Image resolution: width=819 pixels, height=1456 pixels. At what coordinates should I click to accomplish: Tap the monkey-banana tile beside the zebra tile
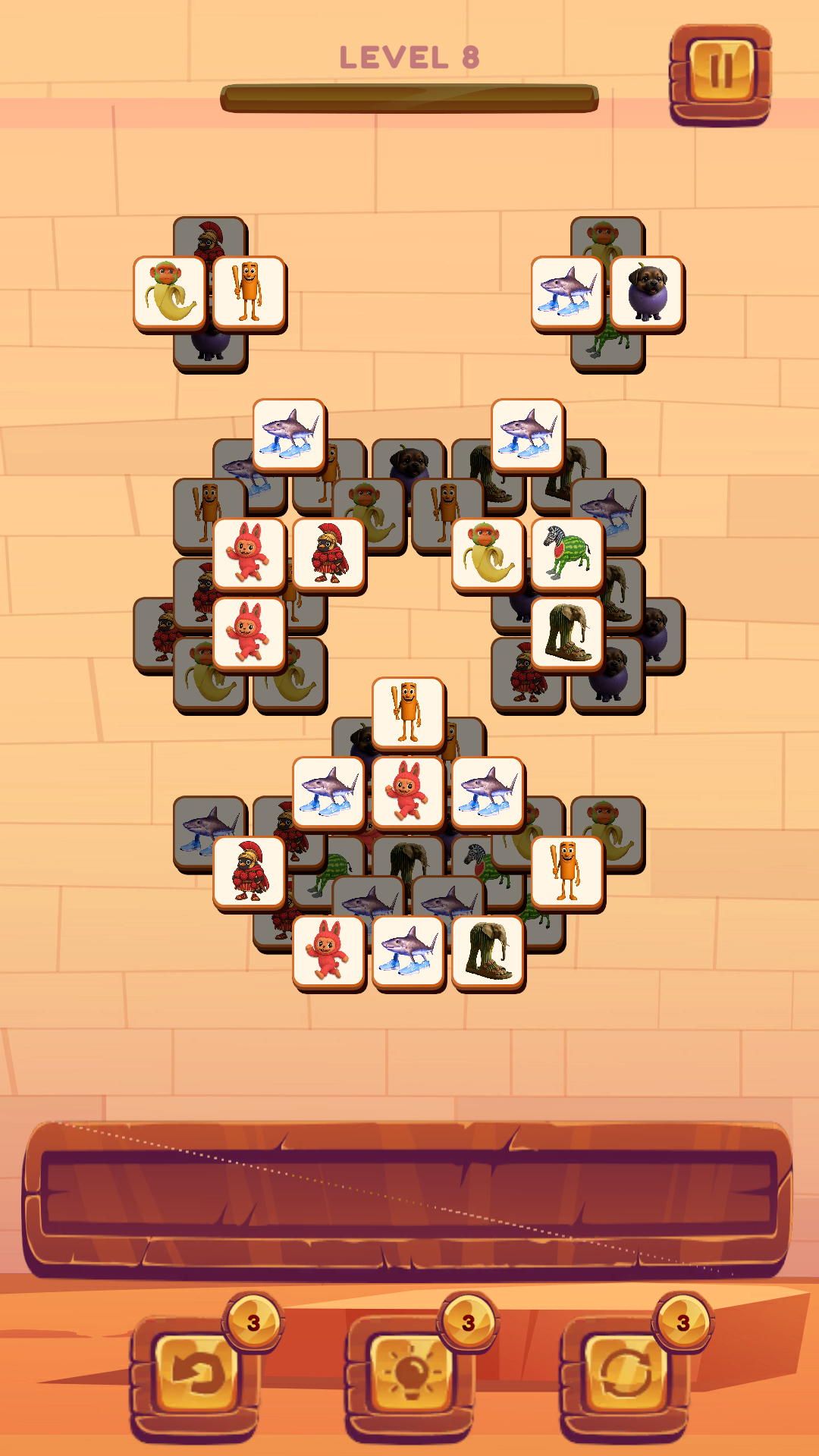(x=487, y=554)
